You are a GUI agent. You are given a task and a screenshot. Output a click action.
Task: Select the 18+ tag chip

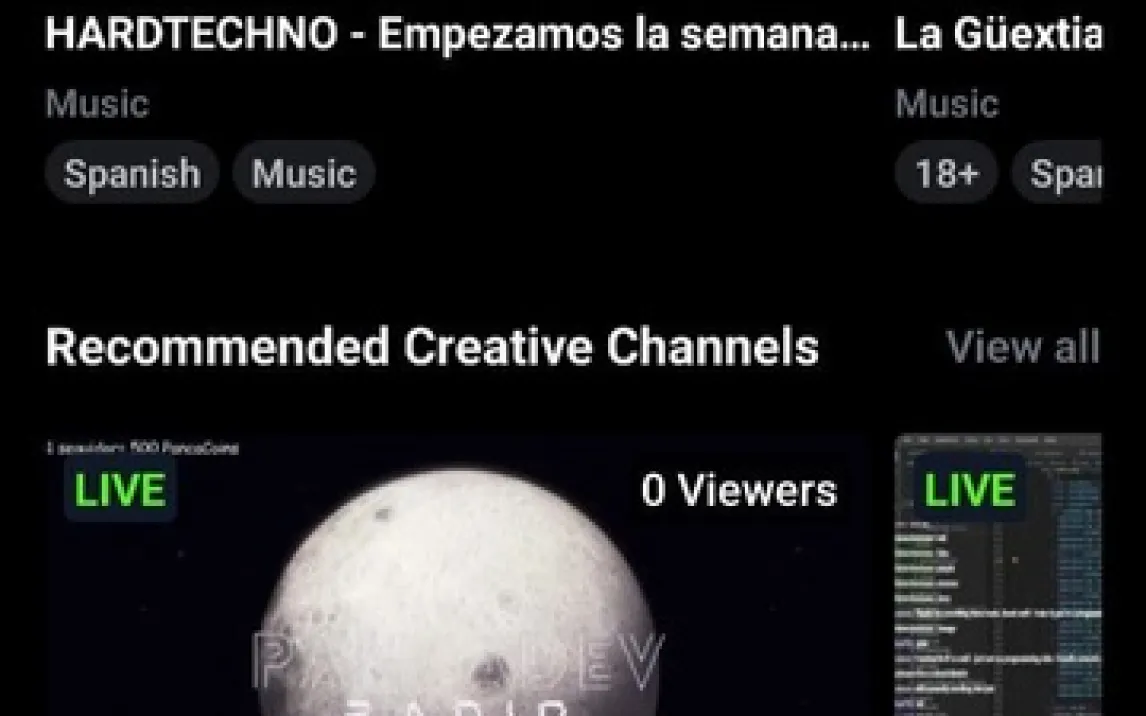pyautogui.click(x=946, y=173)
